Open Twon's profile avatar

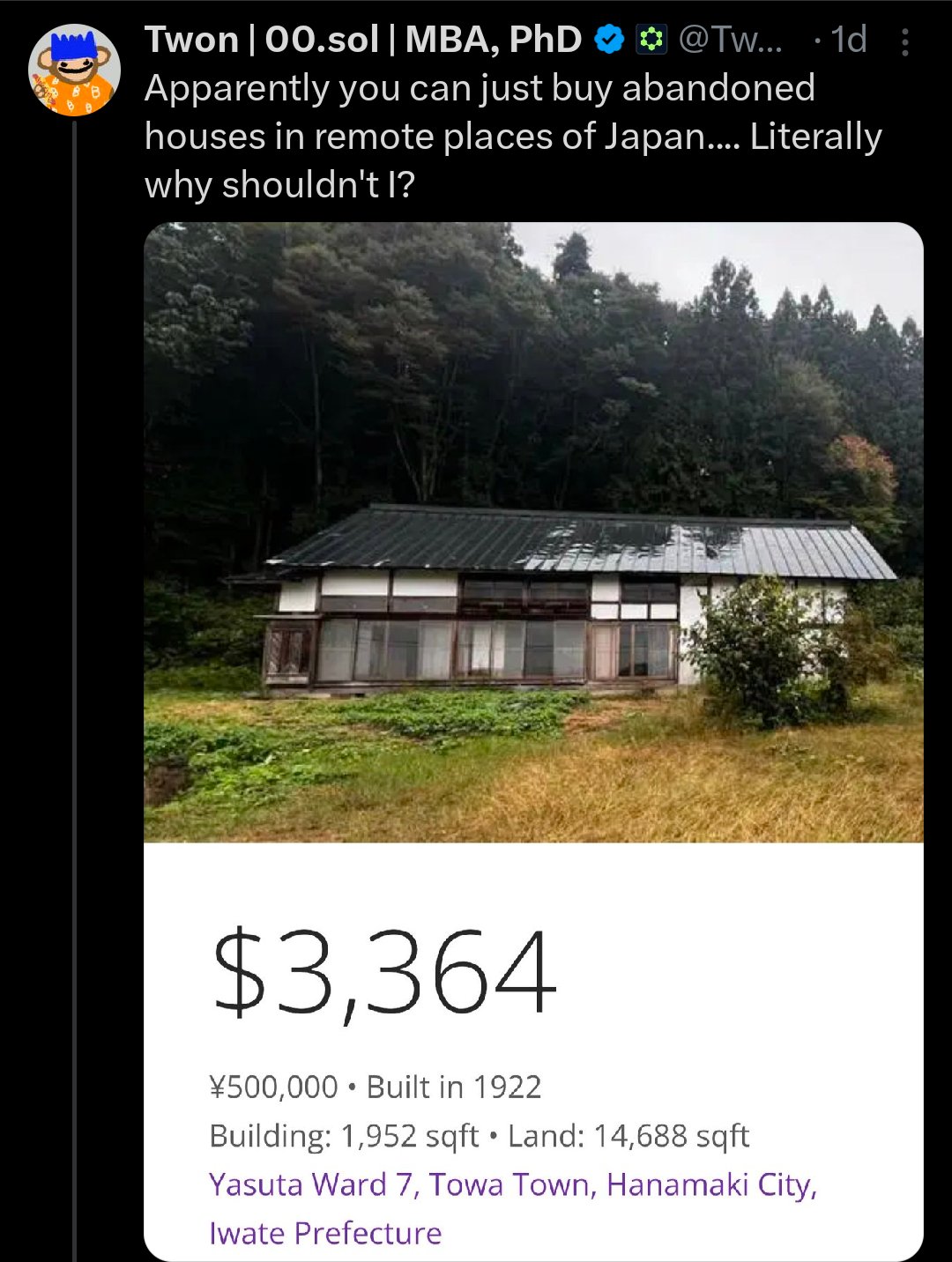coord(75,71)
